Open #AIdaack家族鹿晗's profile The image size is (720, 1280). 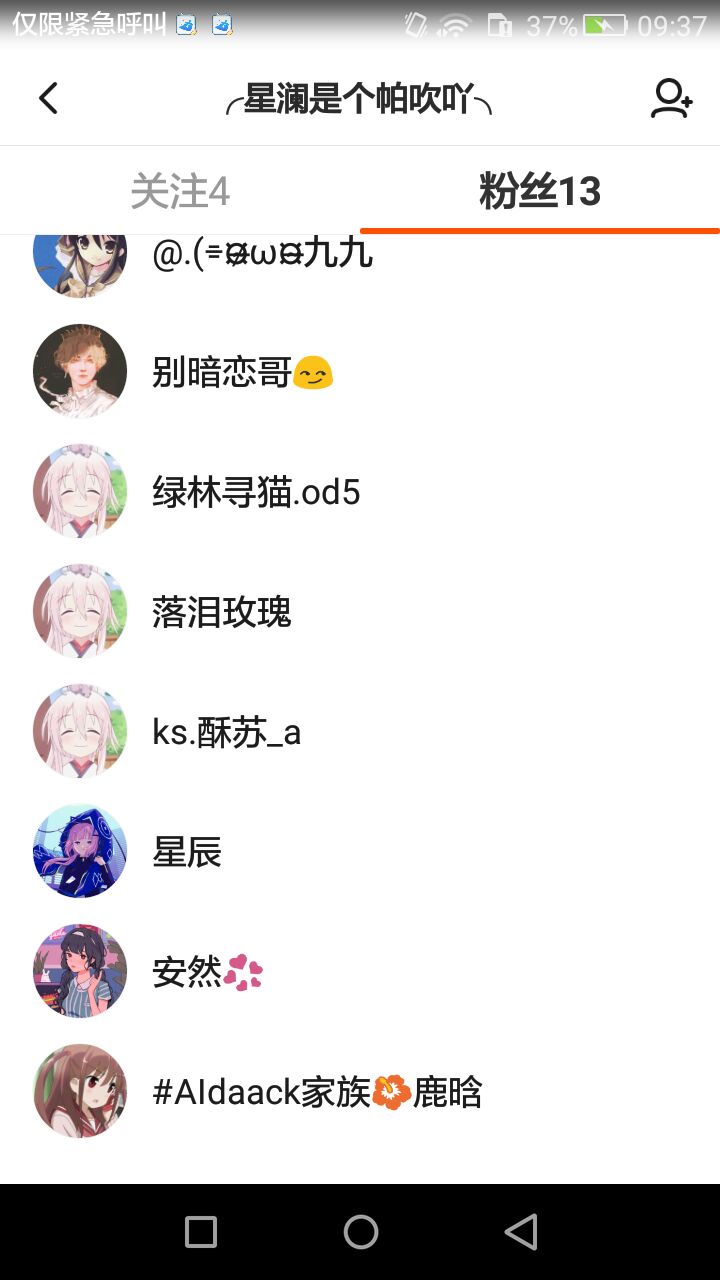[360, 1091]
